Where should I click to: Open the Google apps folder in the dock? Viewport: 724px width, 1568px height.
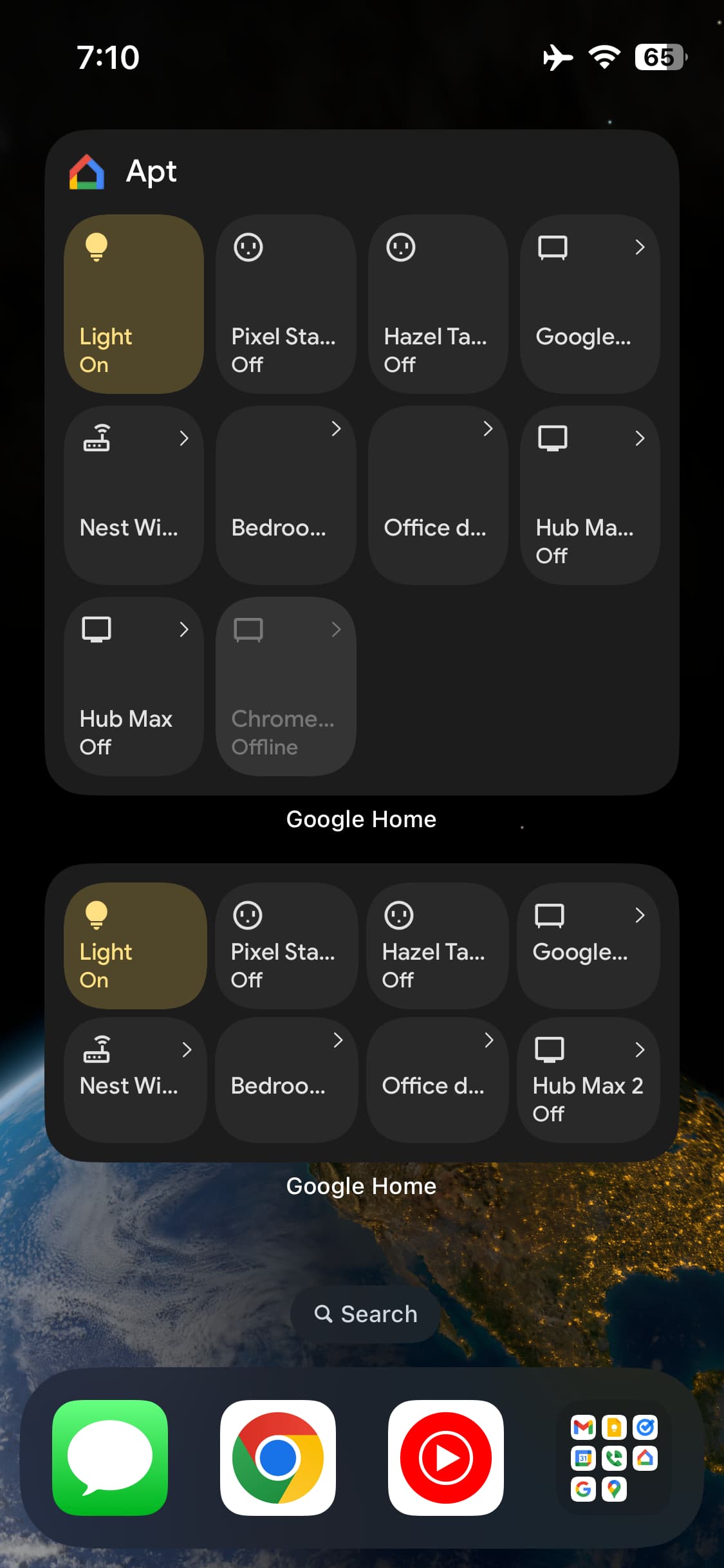coord(613,1457)
